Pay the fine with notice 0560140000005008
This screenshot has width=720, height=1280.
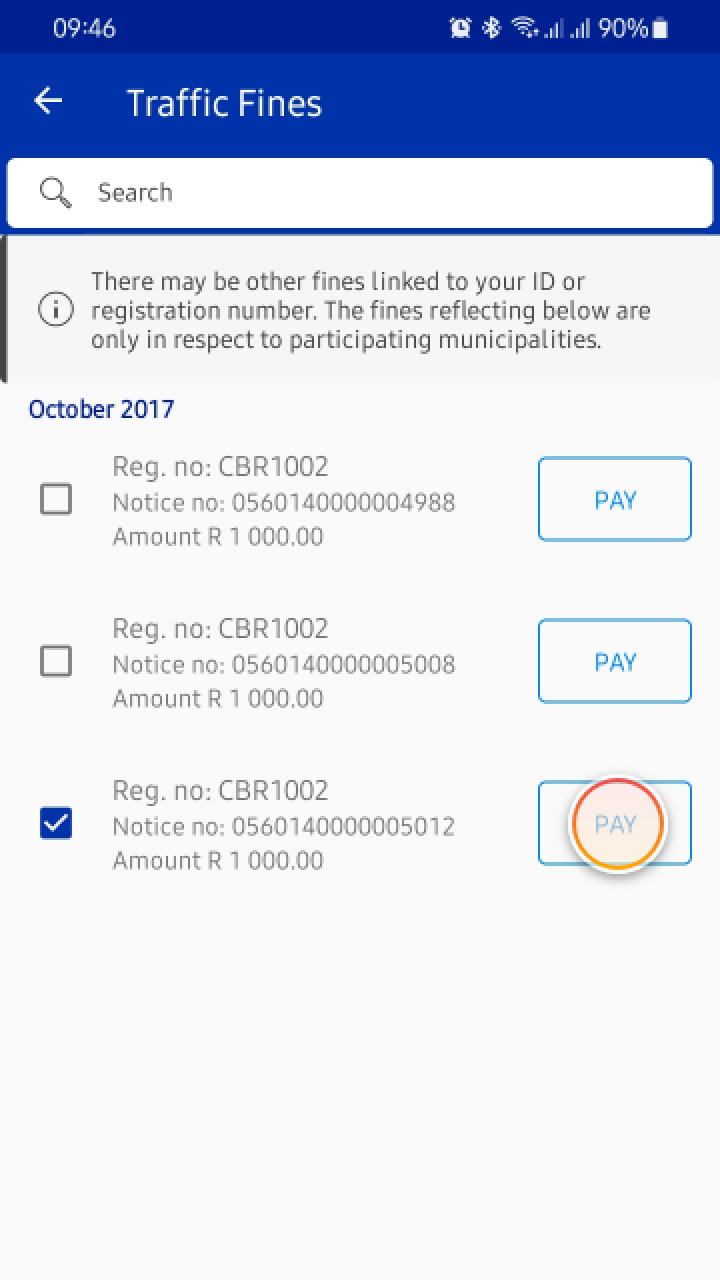pyautogui.click(x=614, y=661)
